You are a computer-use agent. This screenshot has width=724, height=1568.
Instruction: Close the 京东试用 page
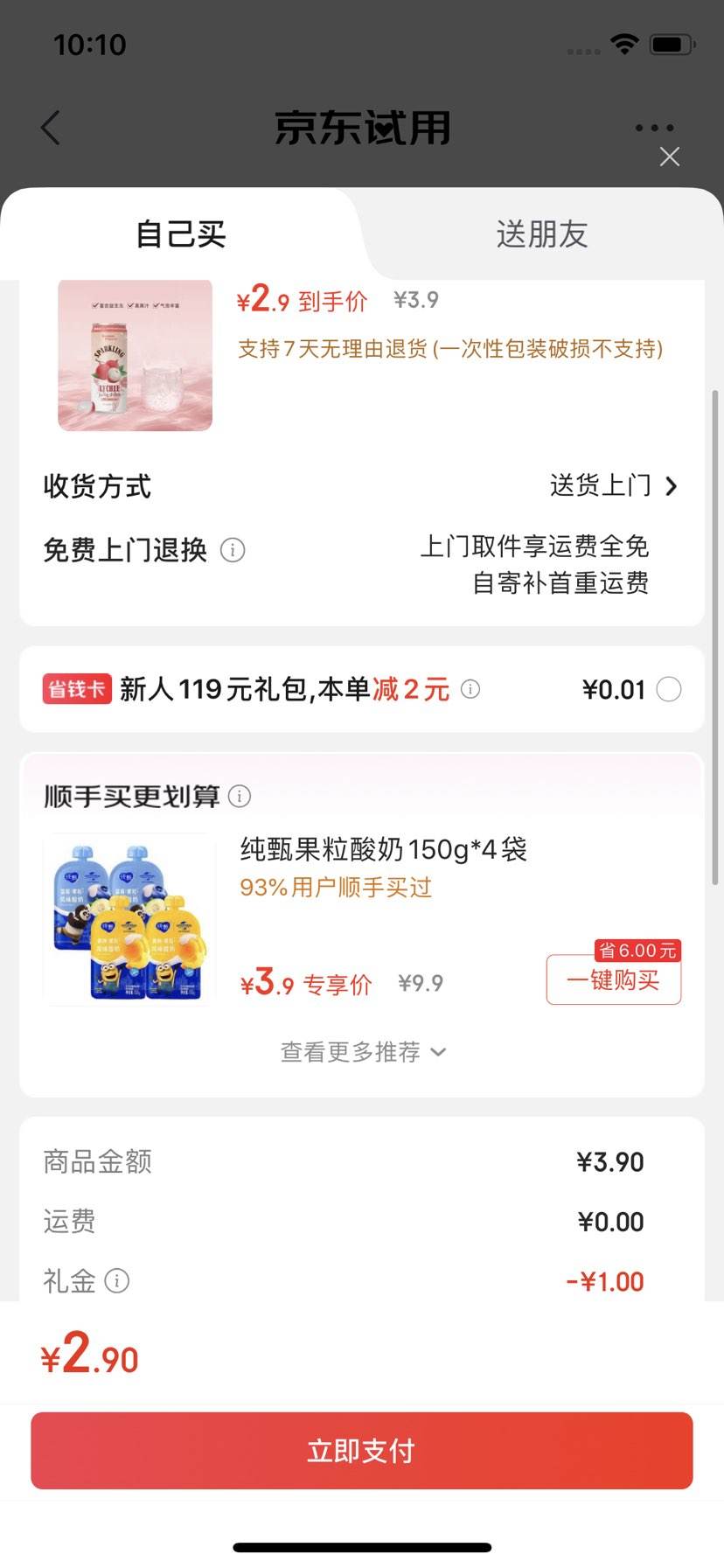coord(670,156)
